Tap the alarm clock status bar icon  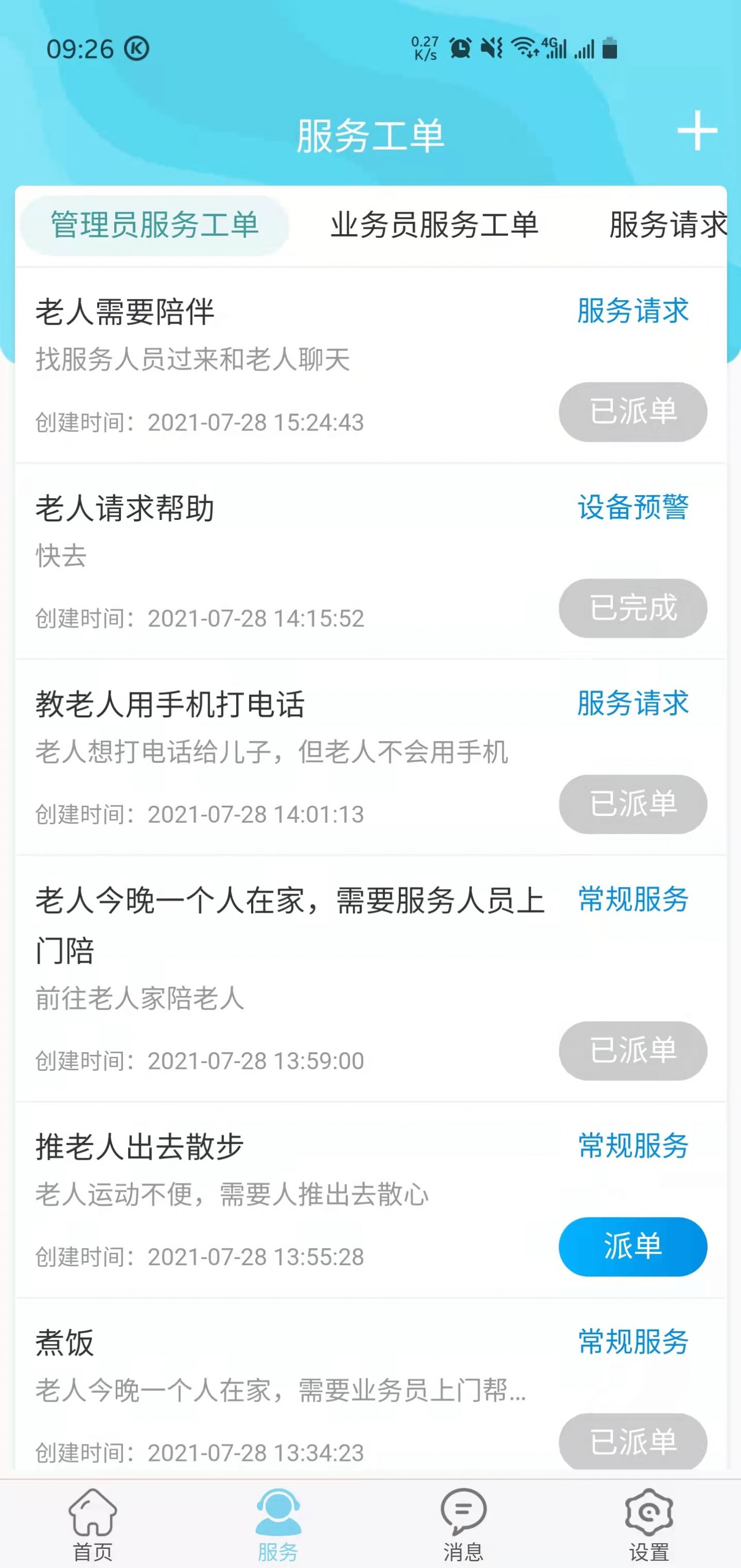[460, 48]
